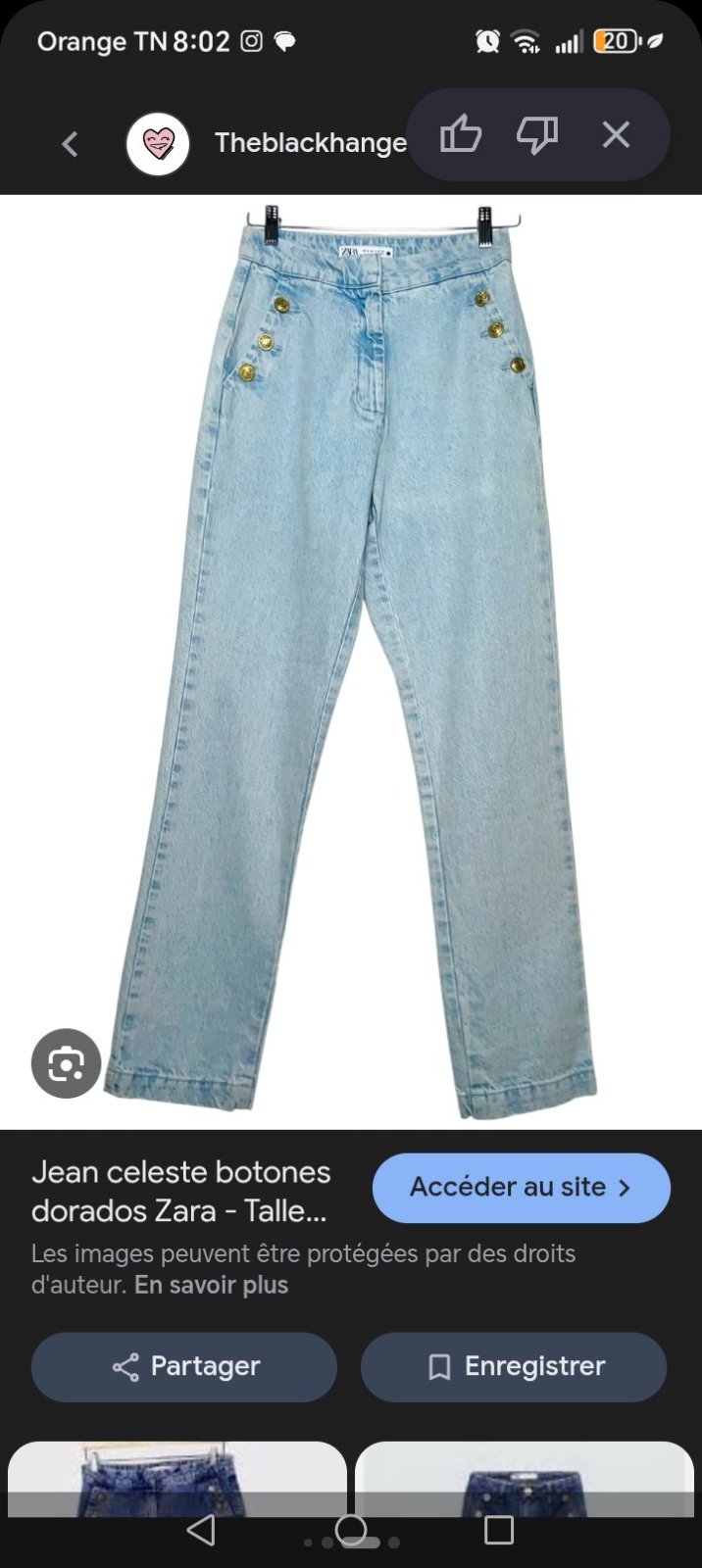Save the image with Enregistrer
The image size is (702, 1568).
click(514, 1367)
